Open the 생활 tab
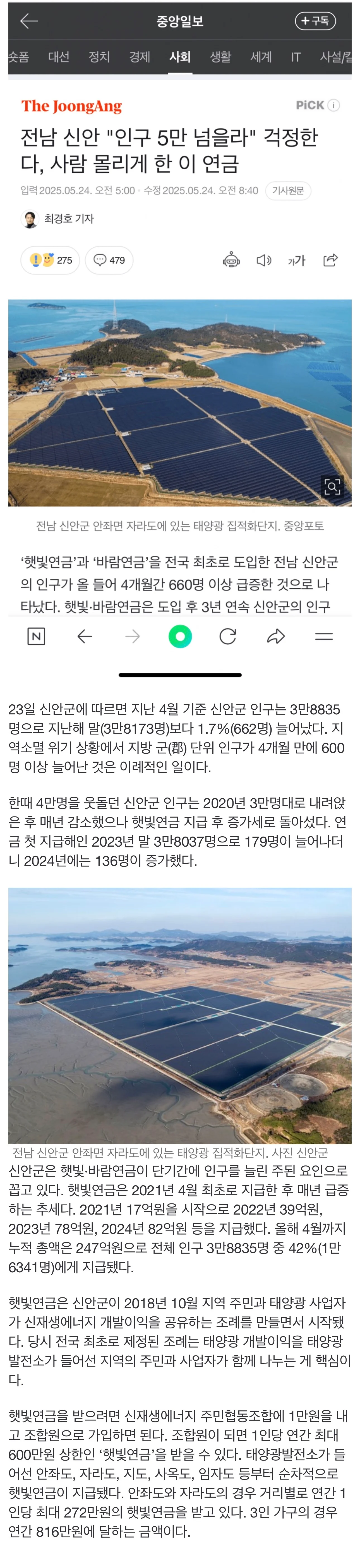This screenshot has height=1568, width=360. pos(220,57)
